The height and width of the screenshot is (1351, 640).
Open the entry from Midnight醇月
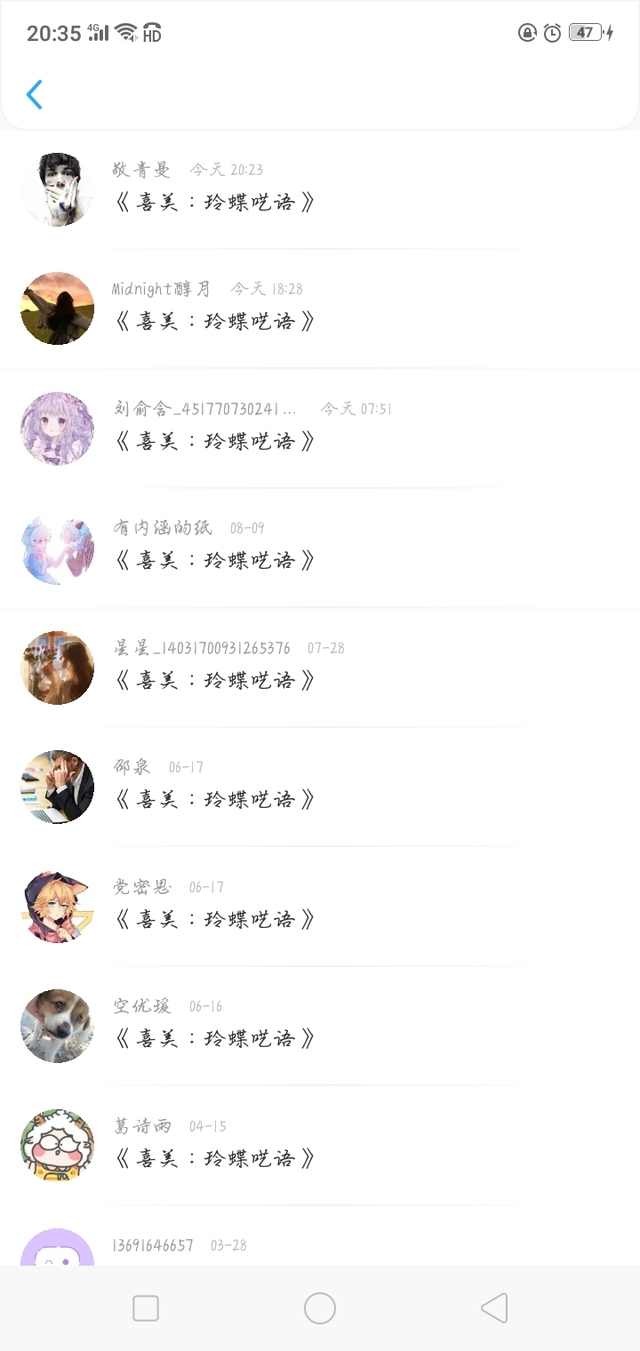[x=320, y=308]
